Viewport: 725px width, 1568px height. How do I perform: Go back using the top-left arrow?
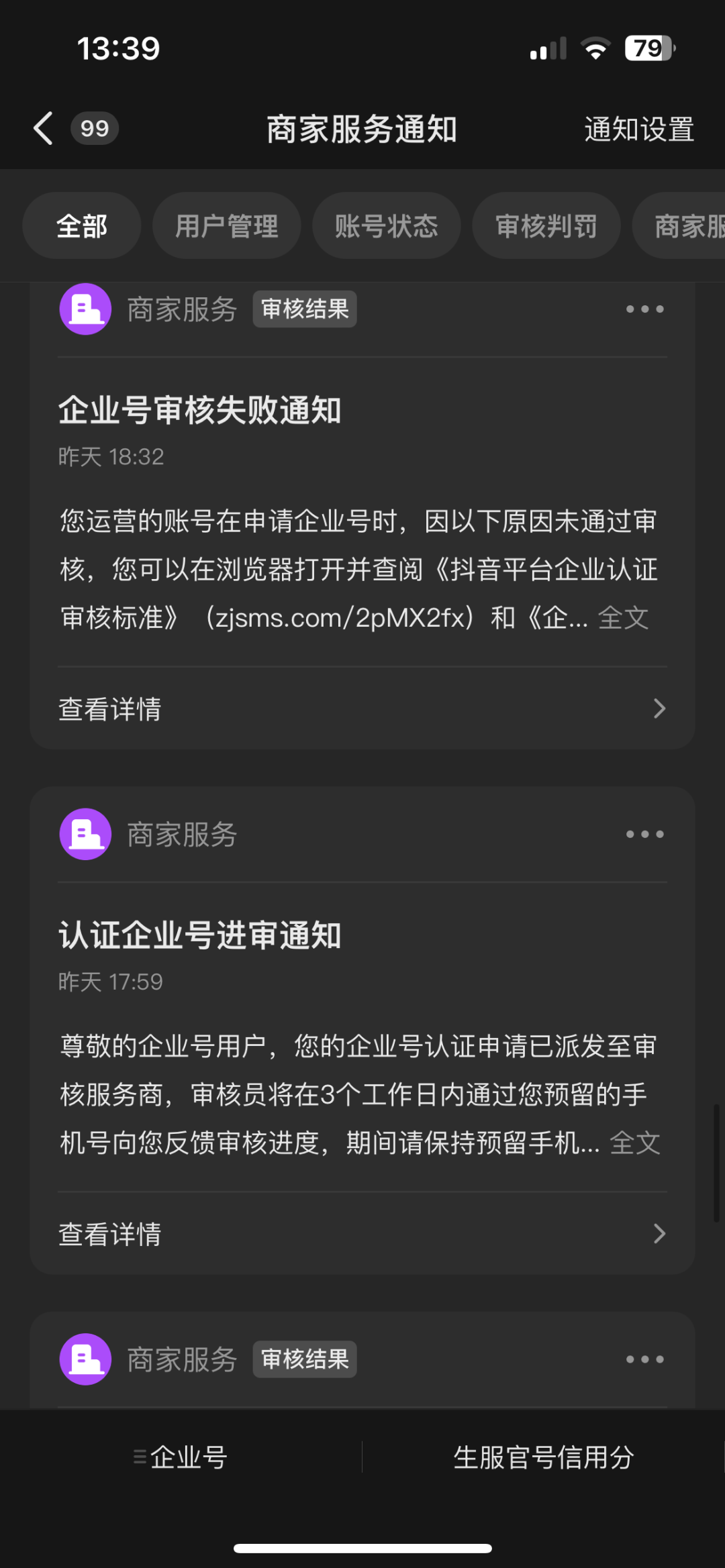coord(43,128)
